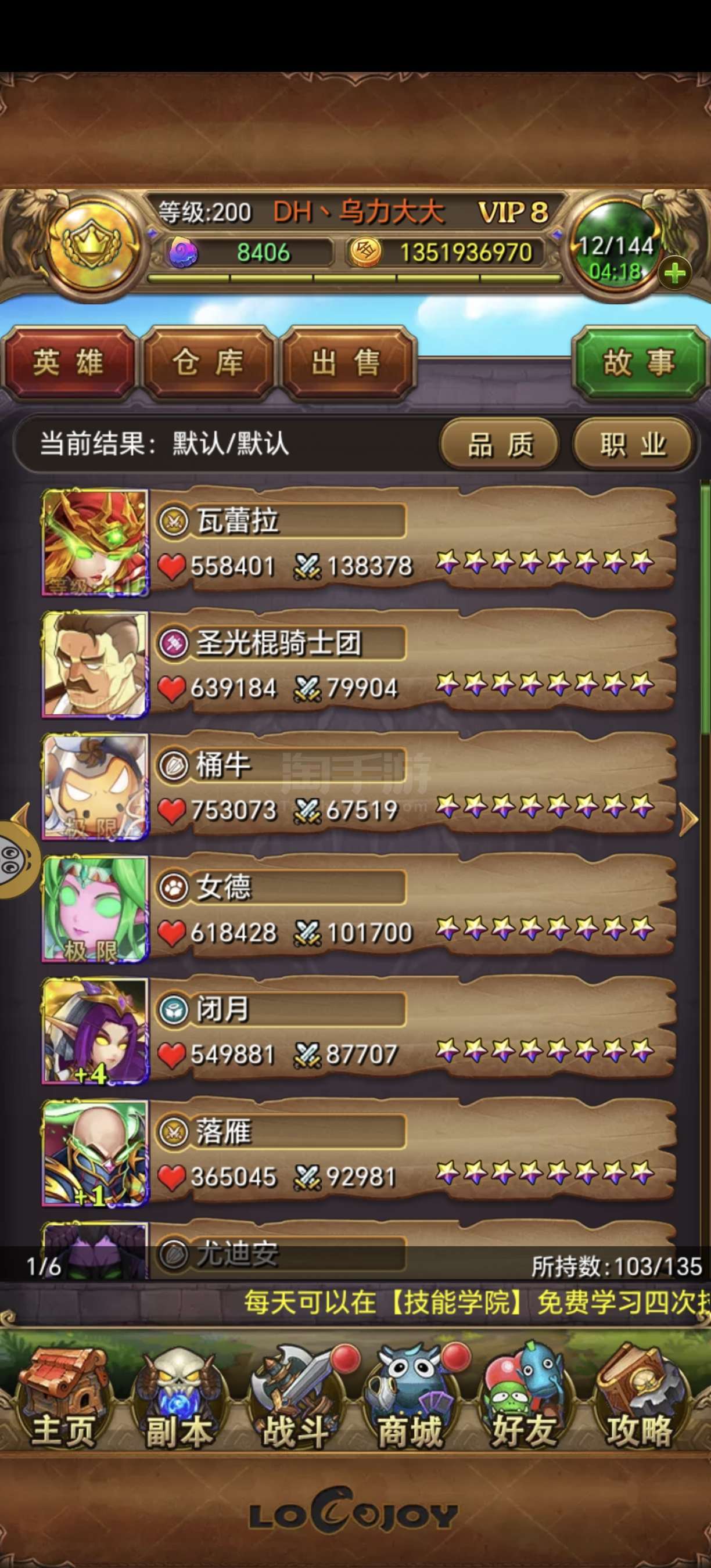Open the 故事 button
The image size is (711, 1568).
(639, 364)
